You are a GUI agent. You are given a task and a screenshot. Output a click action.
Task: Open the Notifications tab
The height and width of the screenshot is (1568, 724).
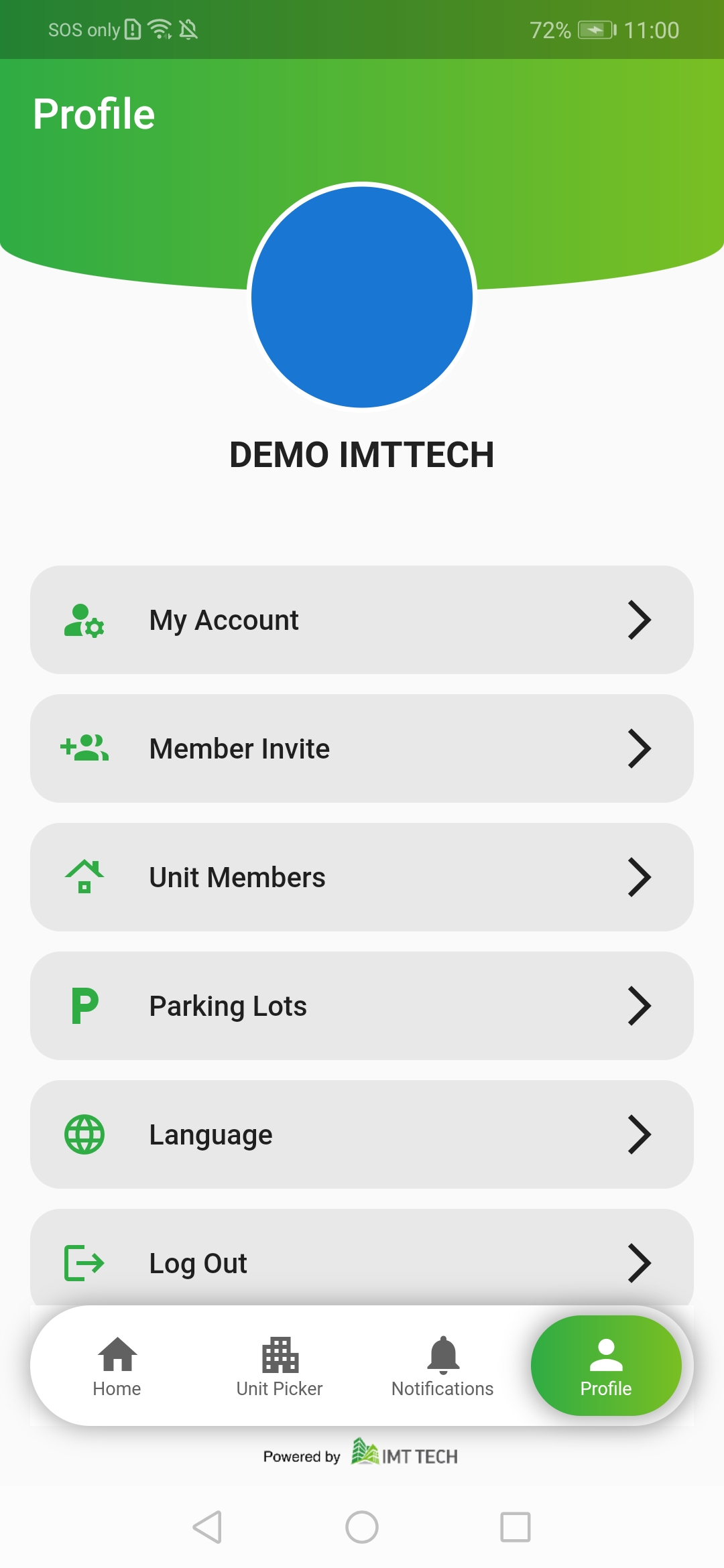click(442, 1366)
